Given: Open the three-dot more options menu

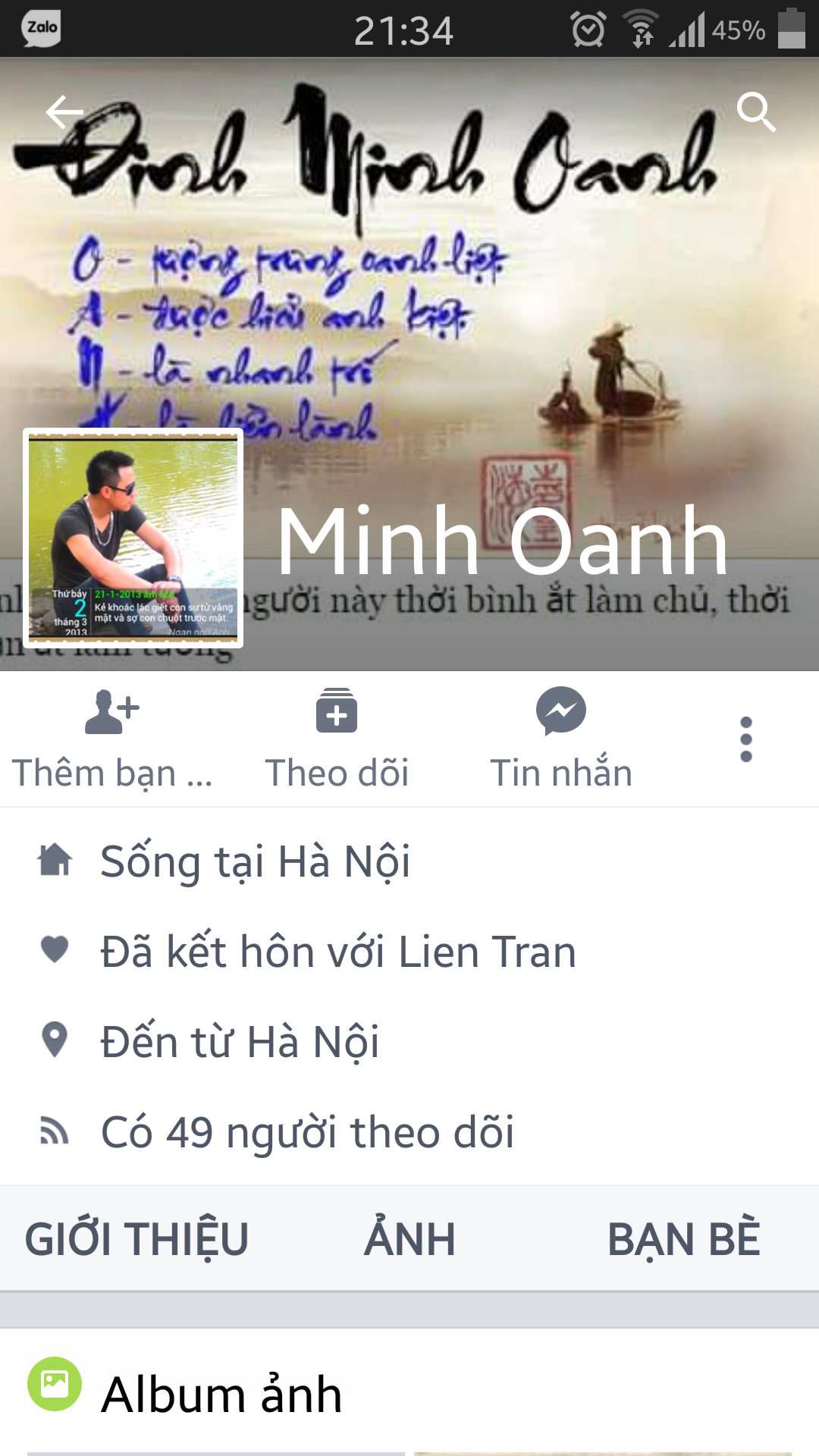Looking at the screenshot, I should [745, 739].
